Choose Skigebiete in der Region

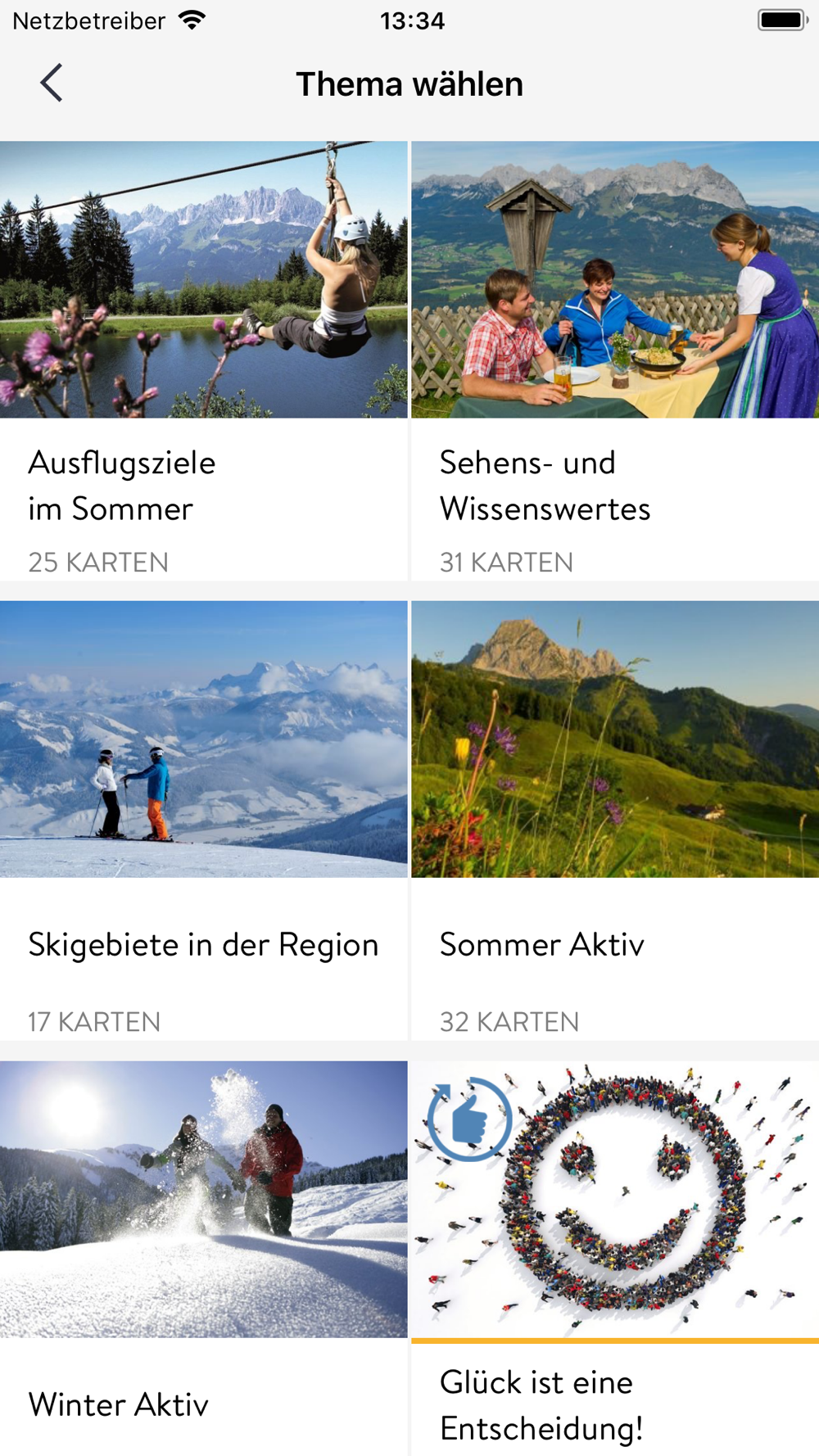(203, 821)
